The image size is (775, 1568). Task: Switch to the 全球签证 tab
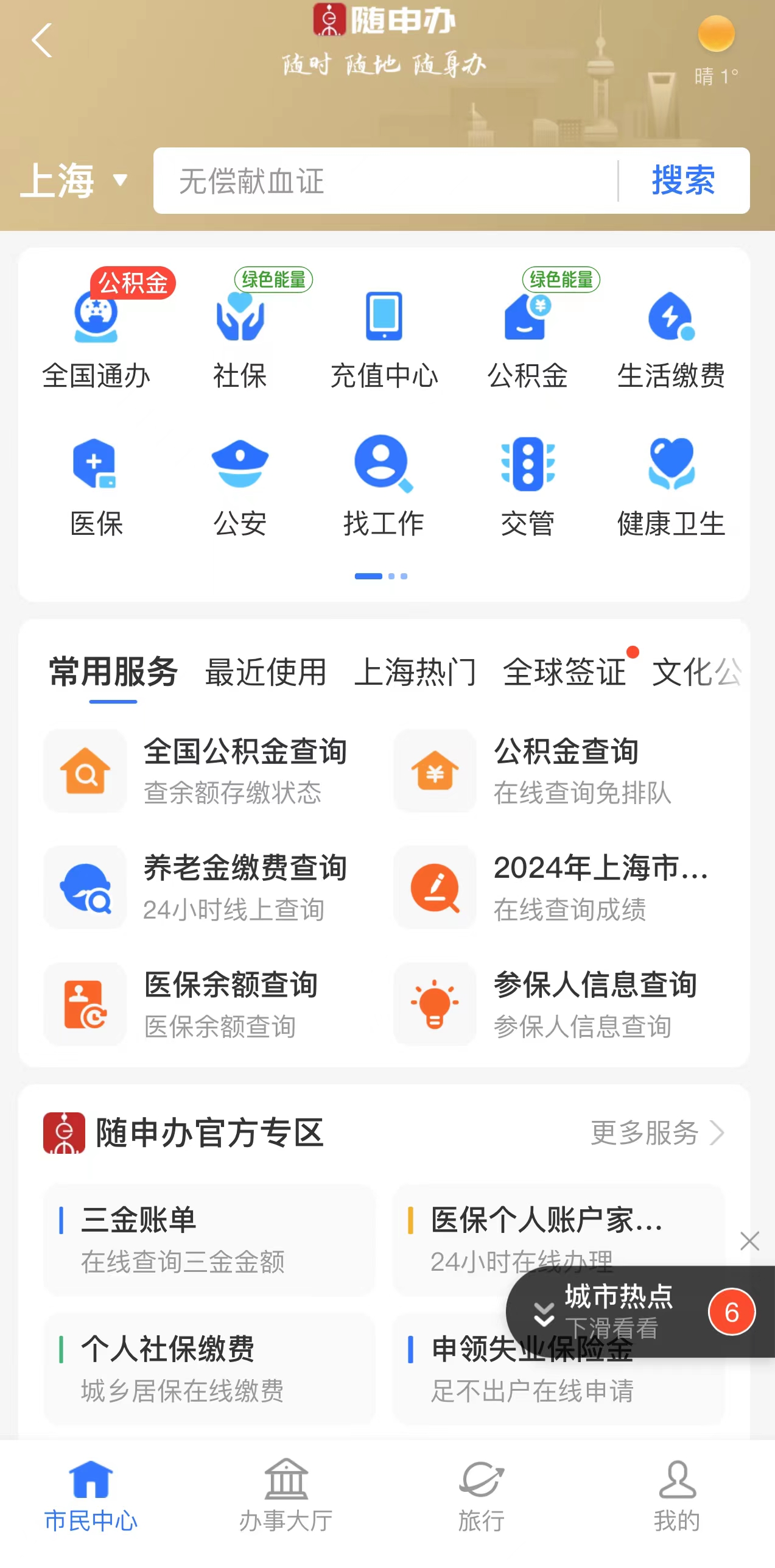[564, 672]
